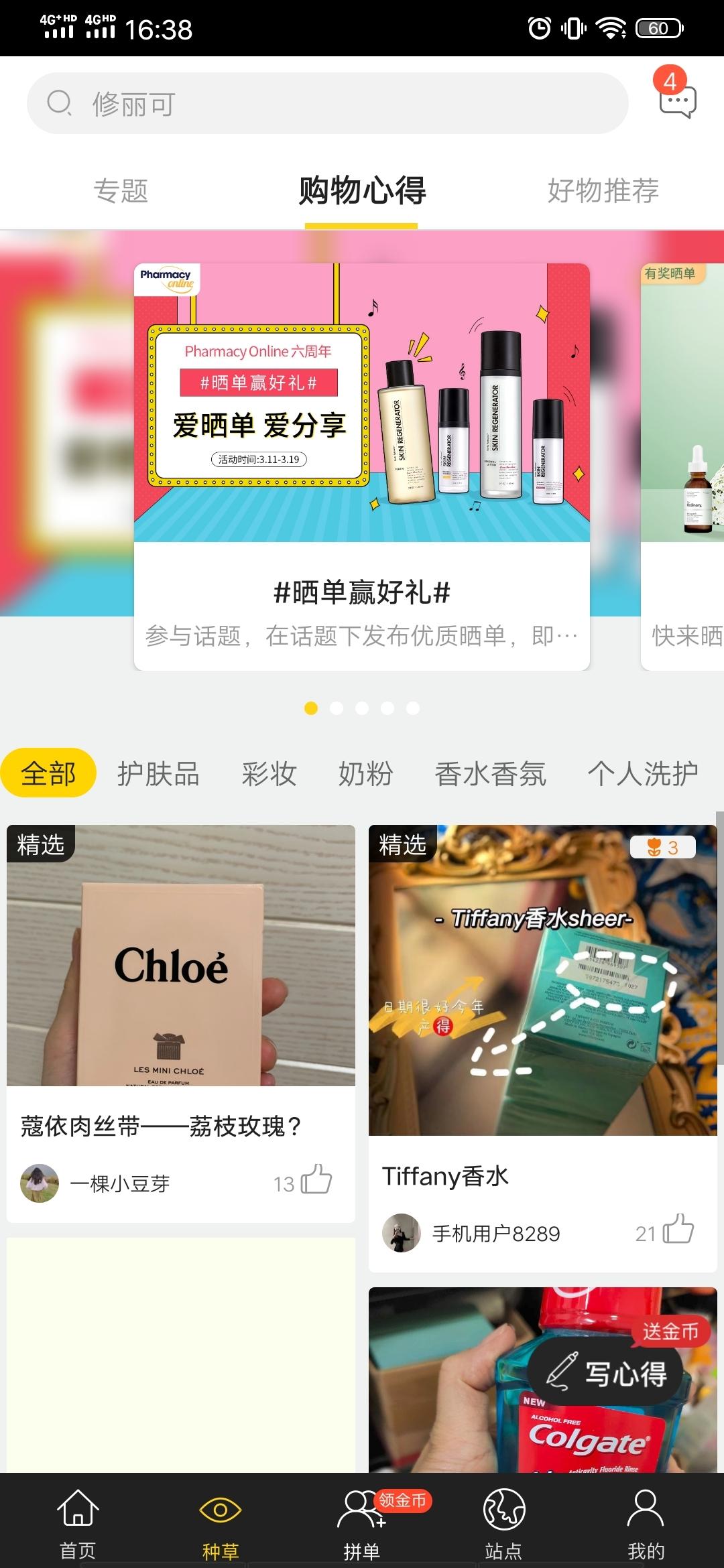Choose the 个人洗护 category
Image resolution: width=724 pixels, height=1568 pixels.
[642, 773]
